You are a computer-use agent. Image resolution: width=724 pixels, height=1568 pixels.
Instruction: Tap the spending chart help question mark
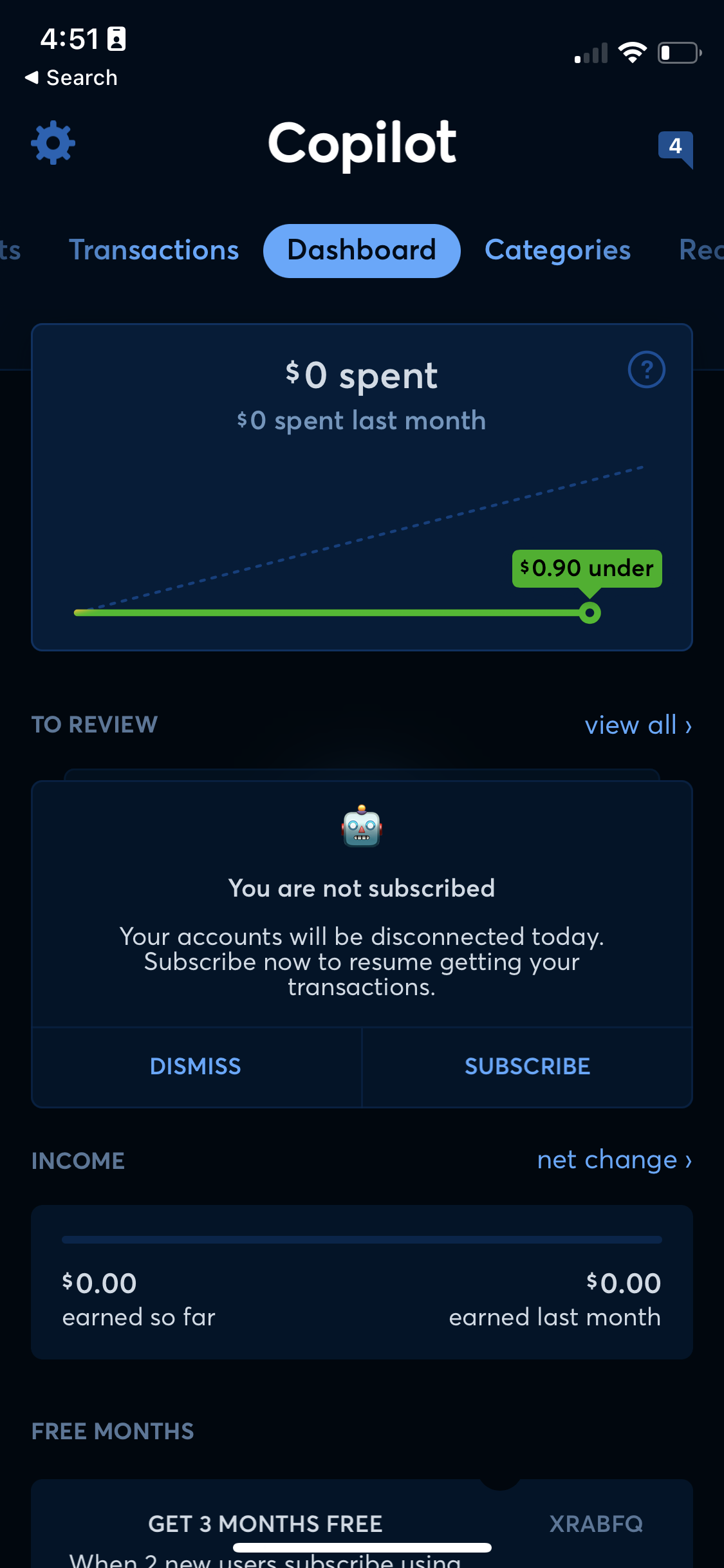645,369
